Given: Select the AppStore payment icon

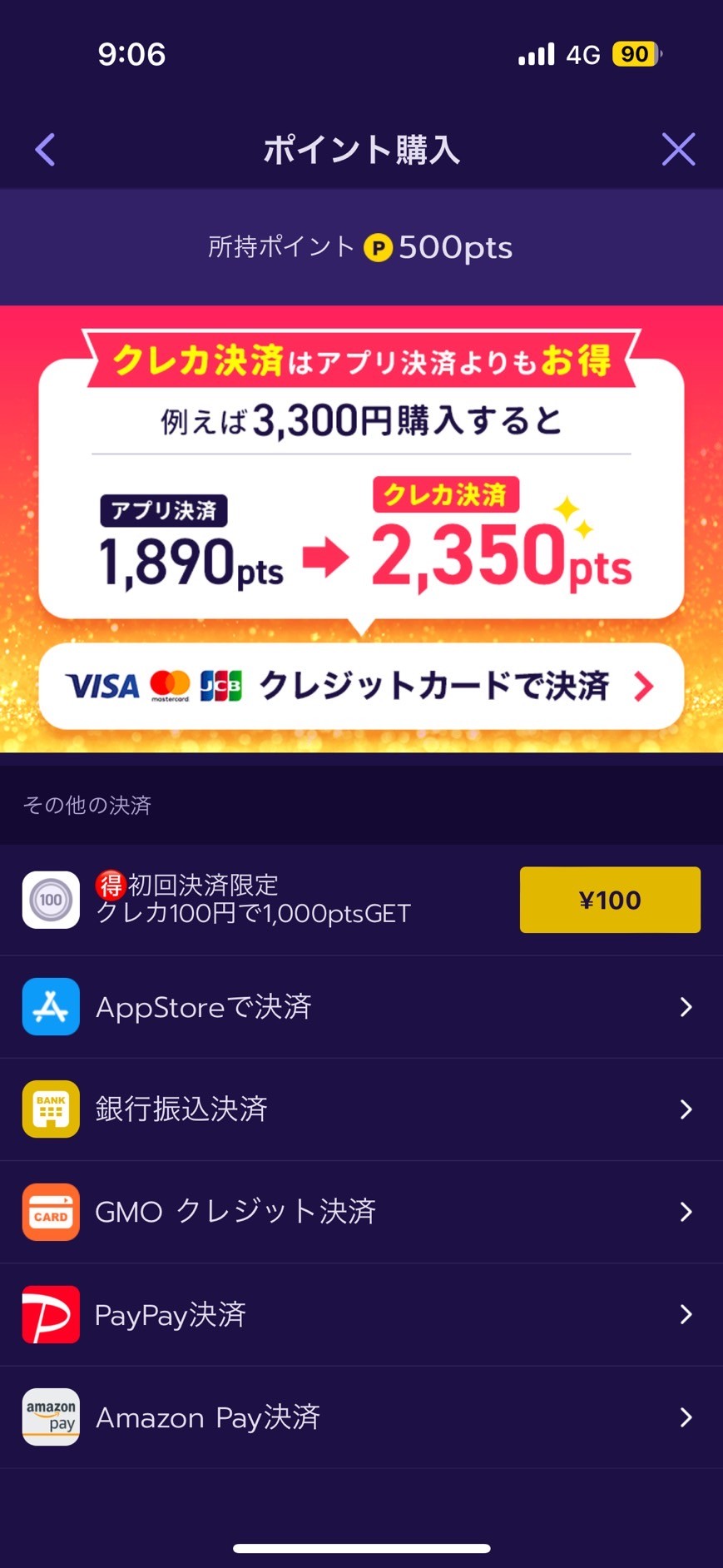Looking at the screenshot, I should point(50,1006).
